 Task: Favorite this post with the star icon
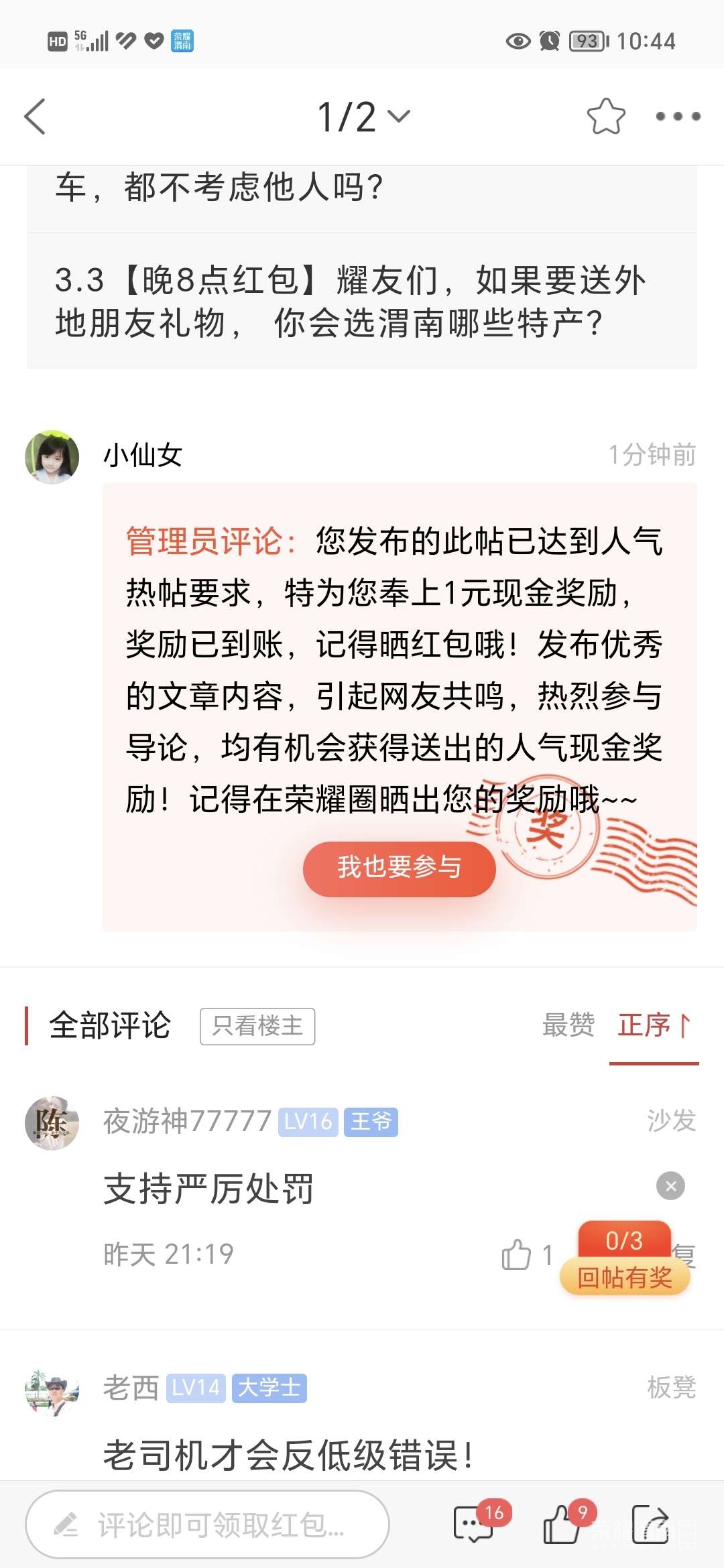[605, 117]
